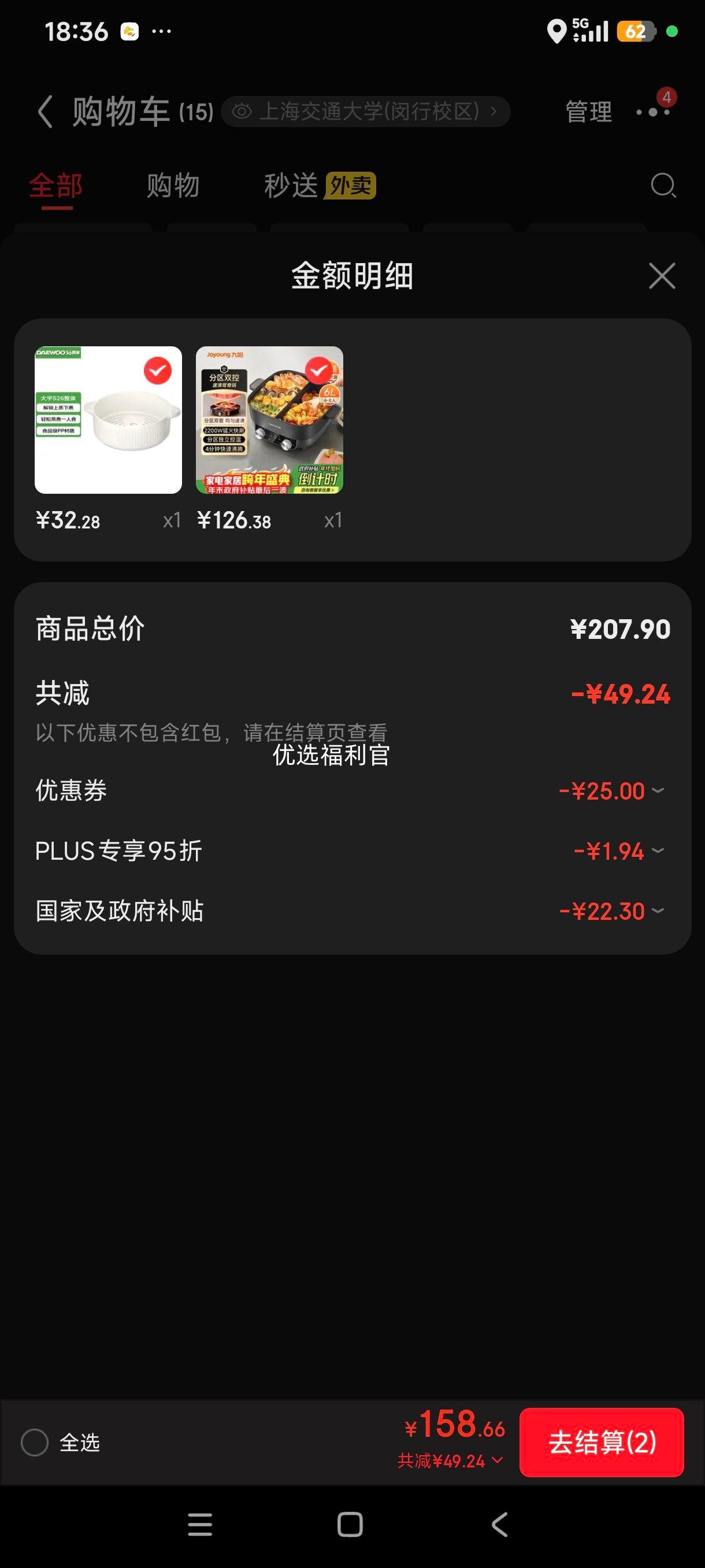Viewport: 705px width, 1568px height.
Task: Switch to the 购物 tab
Action: pyautogui.click(x=172, y=186)
